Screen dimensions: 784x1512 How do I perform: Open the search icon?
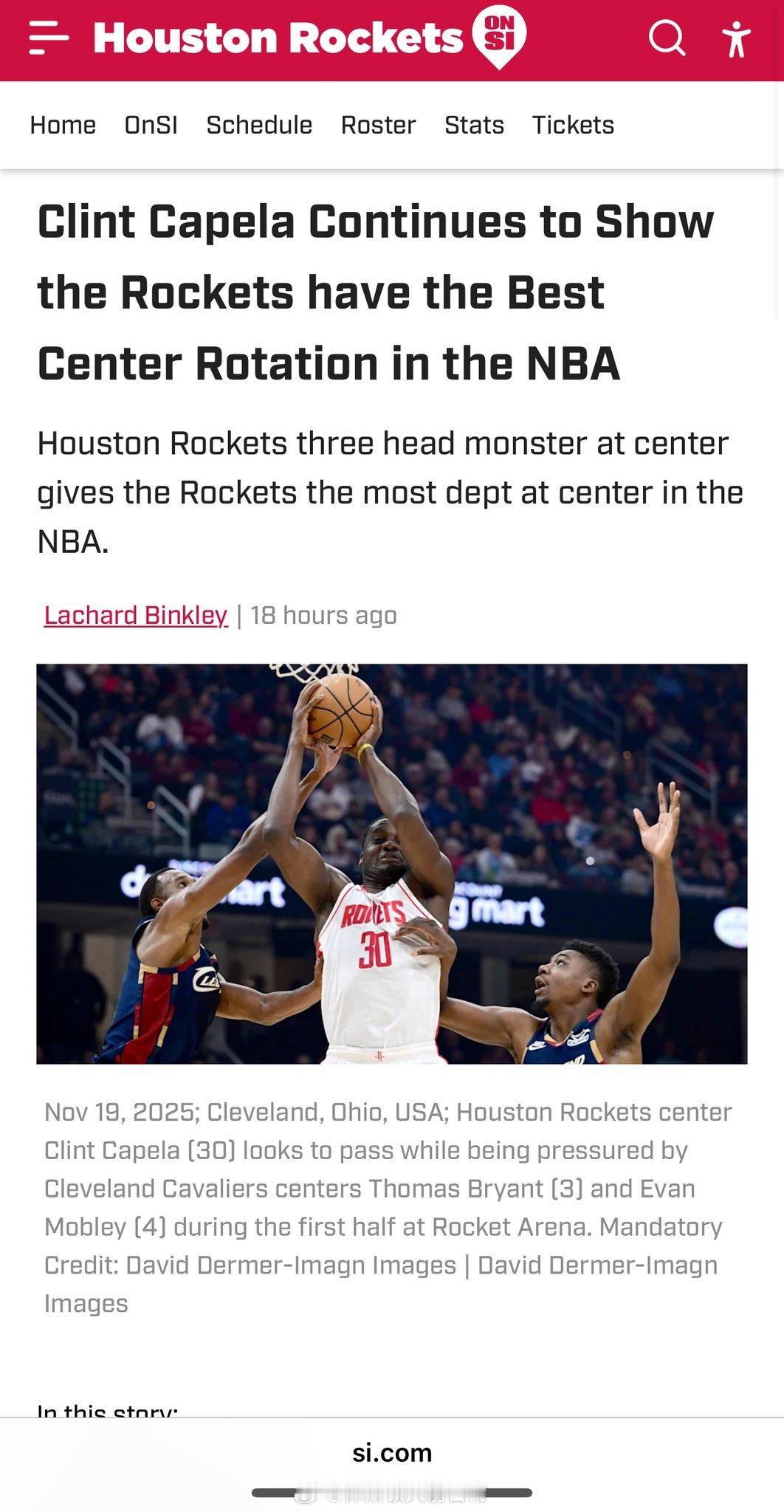667,38
